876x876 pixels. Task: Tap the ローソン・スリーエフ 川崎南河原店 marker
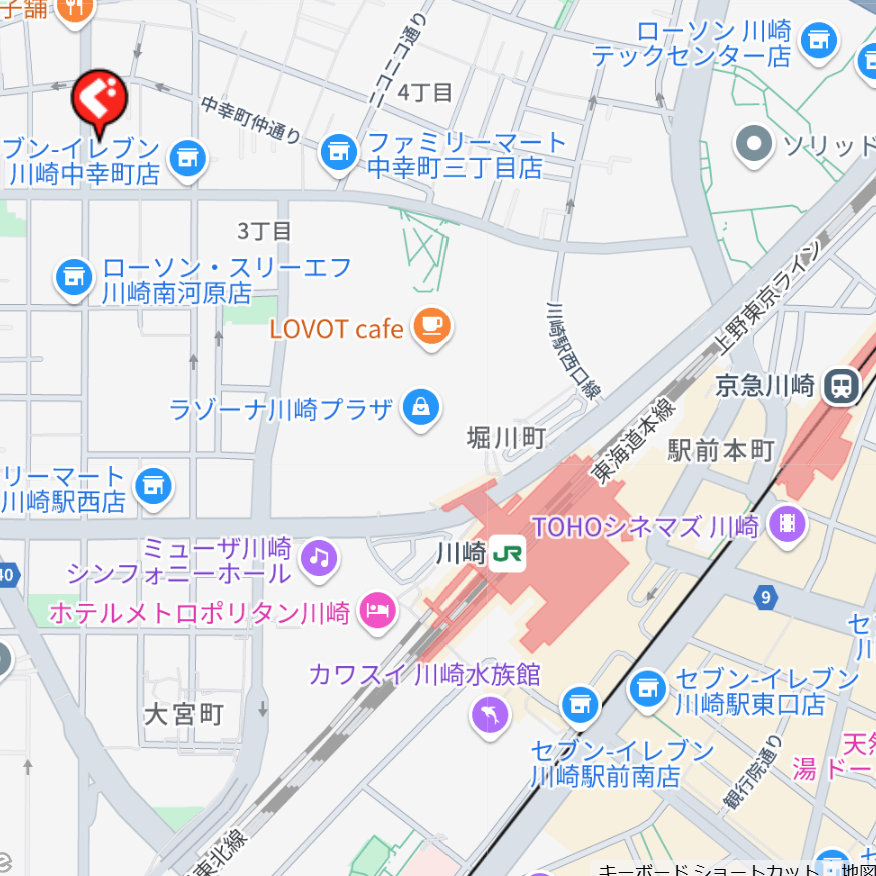point(73,279)
